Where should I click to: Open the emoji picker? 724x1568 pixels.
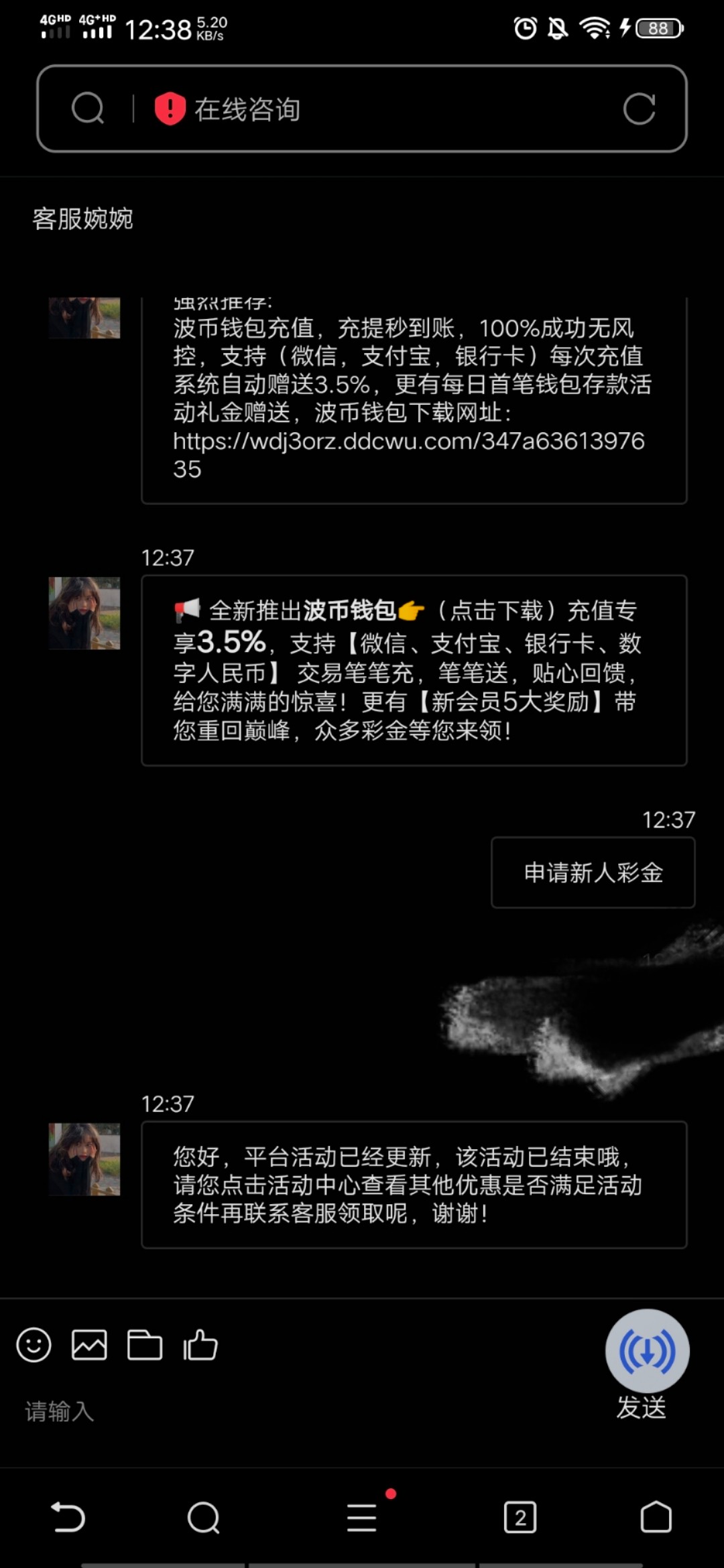point(34,1345)
